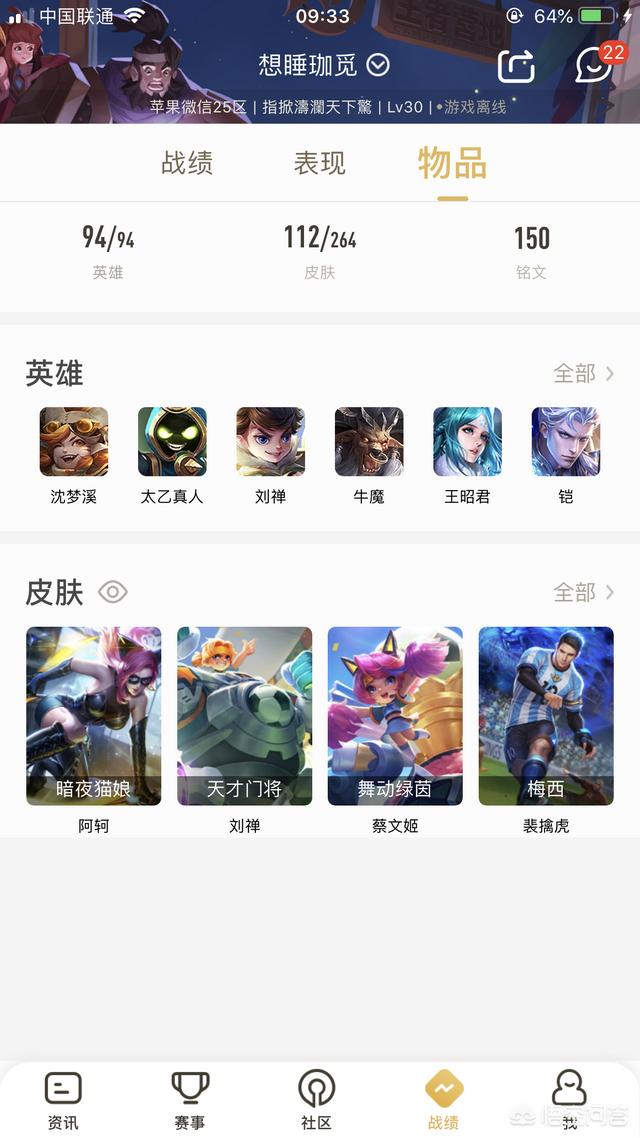View the 梅西 skin card
Image resolution: width=640 pixels, height=1138 pixels.
[x=546, y=716]
